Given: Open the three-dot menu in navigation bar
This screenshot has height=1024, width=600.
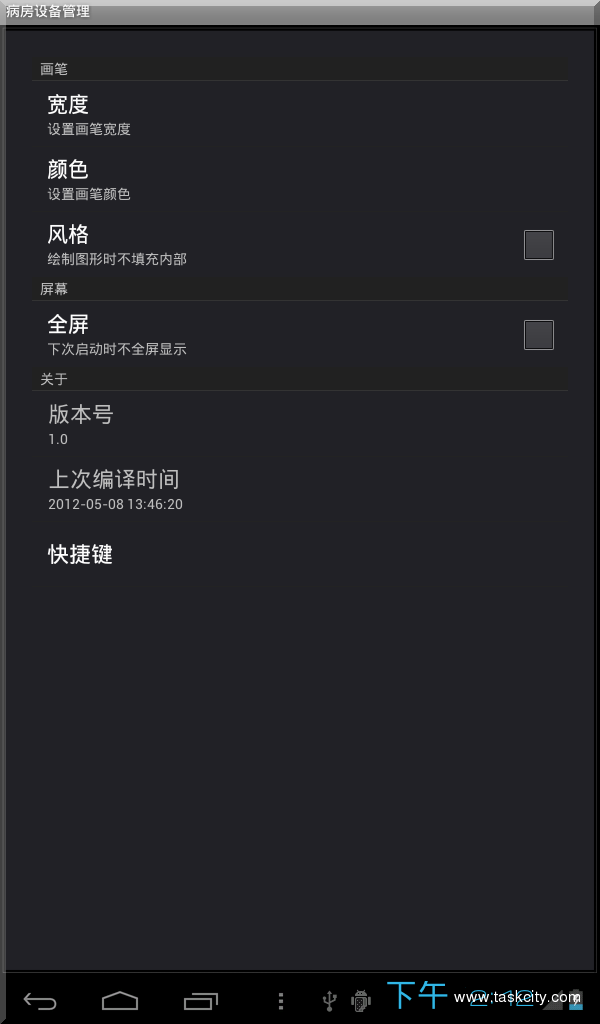Looking at the screenshot, I should point(281,1000).
